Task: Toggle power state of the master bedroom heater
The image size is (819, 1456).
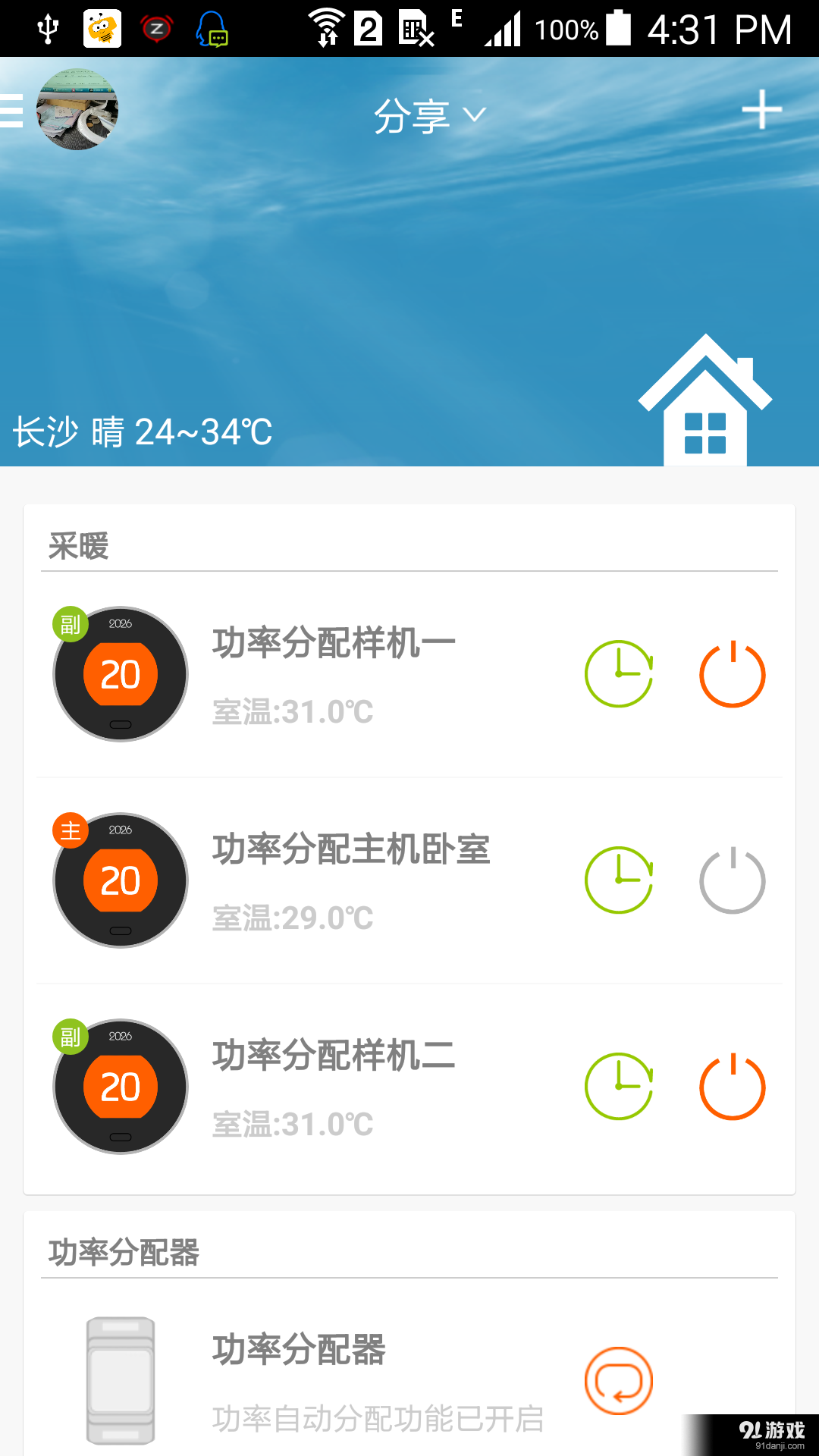Action: point(732,880)
